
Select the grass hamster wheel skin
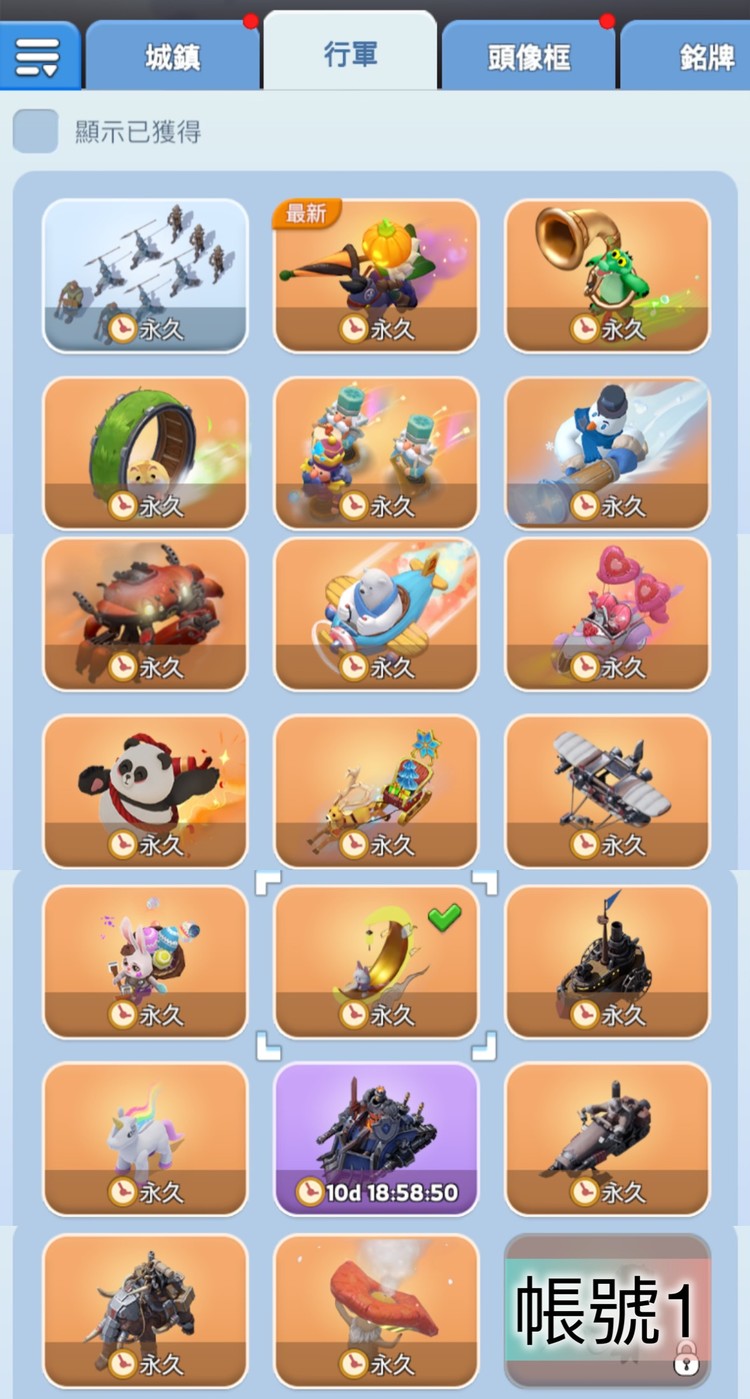click(x=145, y=452)
